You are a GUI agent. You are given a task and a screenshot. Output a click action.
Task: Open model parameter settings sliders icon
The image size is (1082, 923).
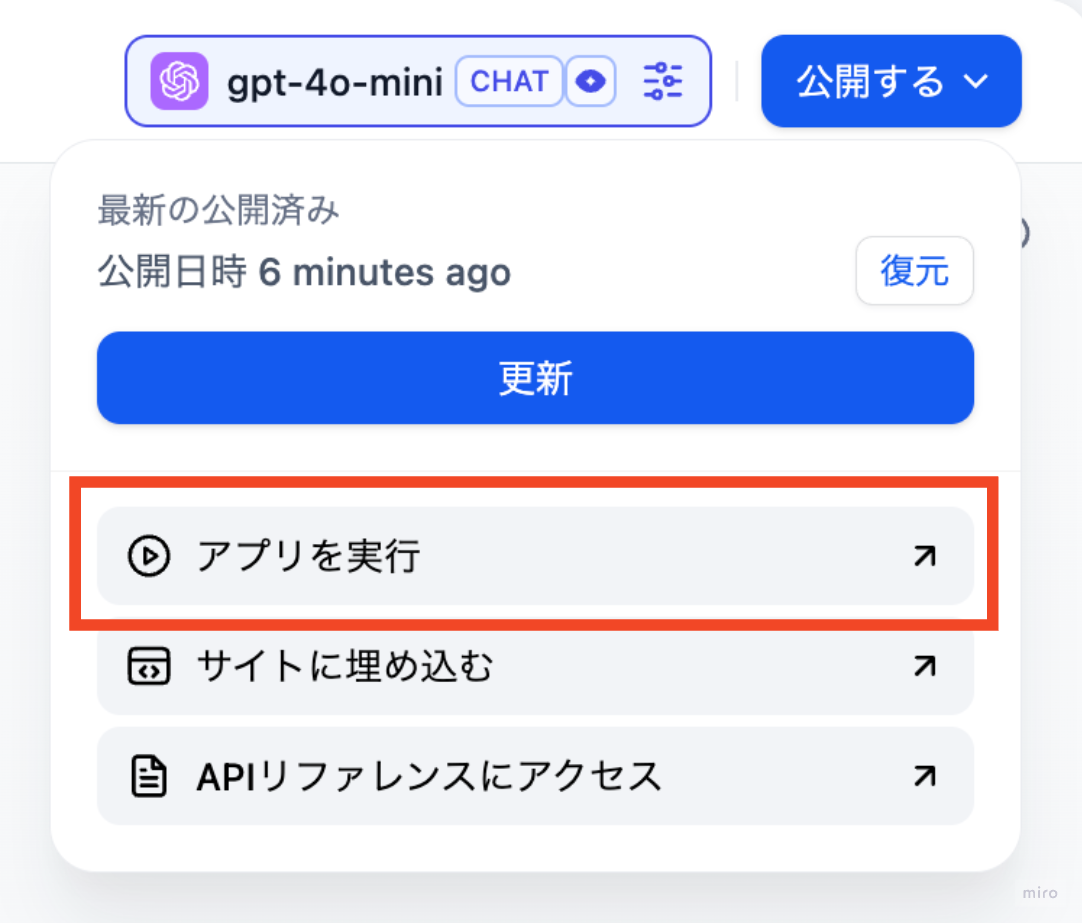[662, 81]
